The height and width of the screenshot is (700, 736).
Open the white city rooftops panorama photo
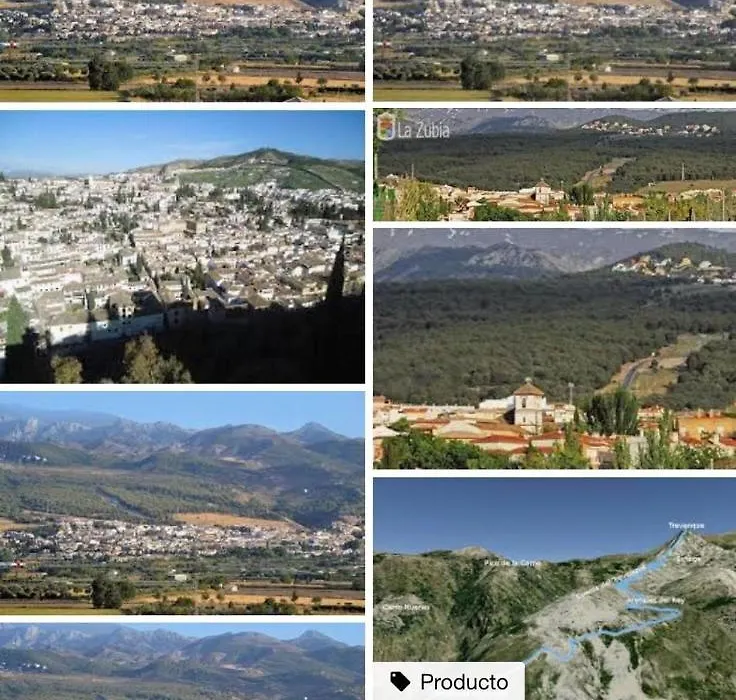coord(182,246)
